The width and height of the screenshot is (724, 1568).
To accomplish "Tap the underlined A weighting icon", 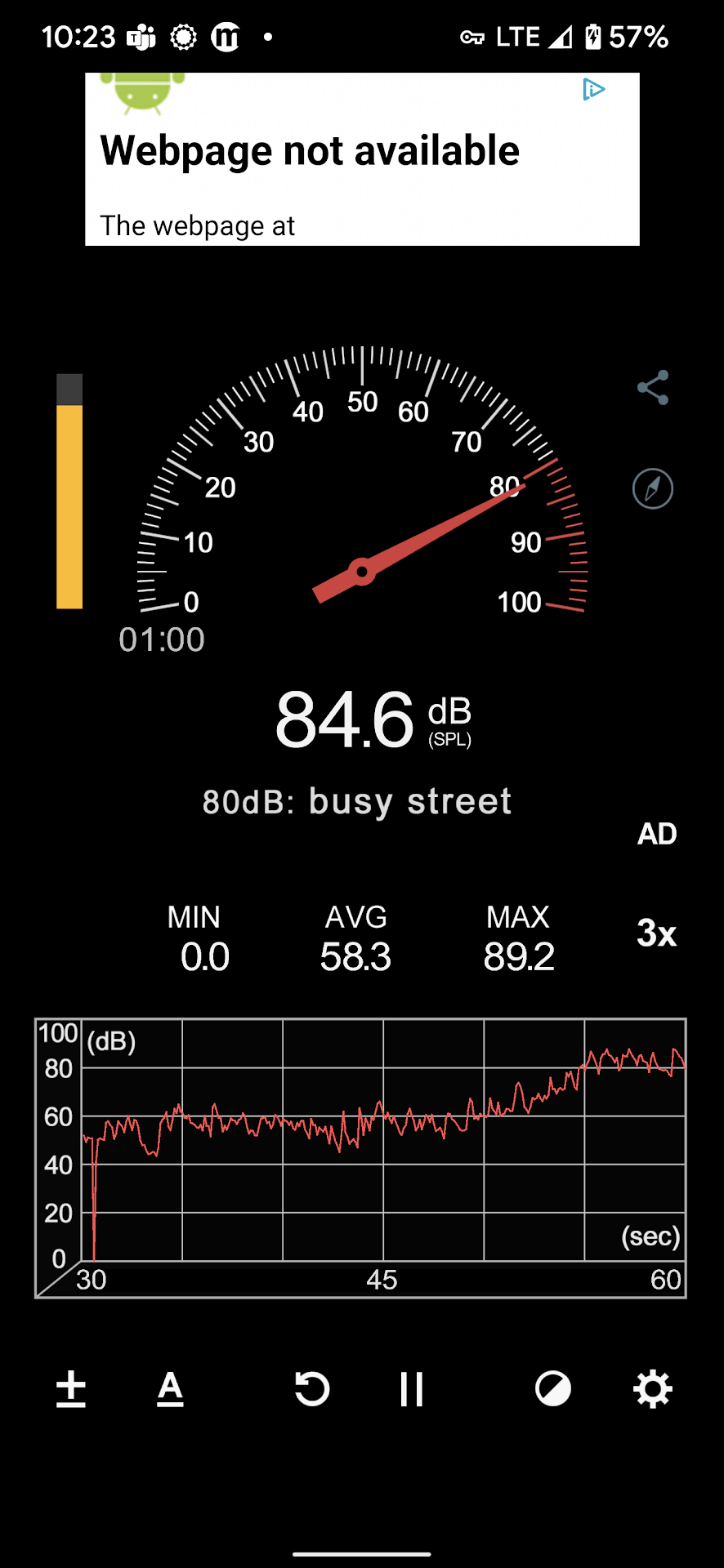I will point(170,1389).
